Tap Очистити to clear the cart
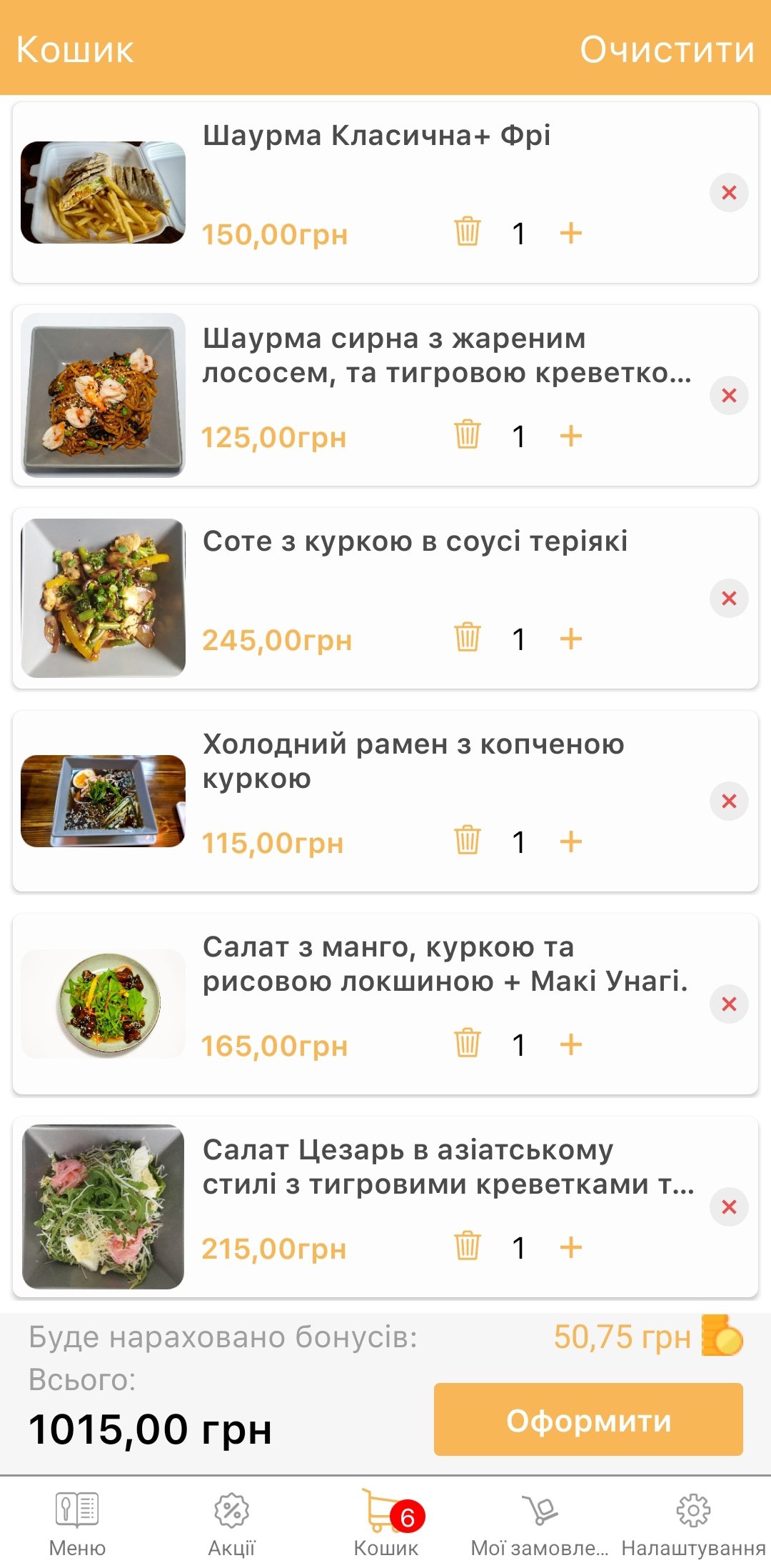This screenshot has width=771, height=1568. (x=667, y=50)
